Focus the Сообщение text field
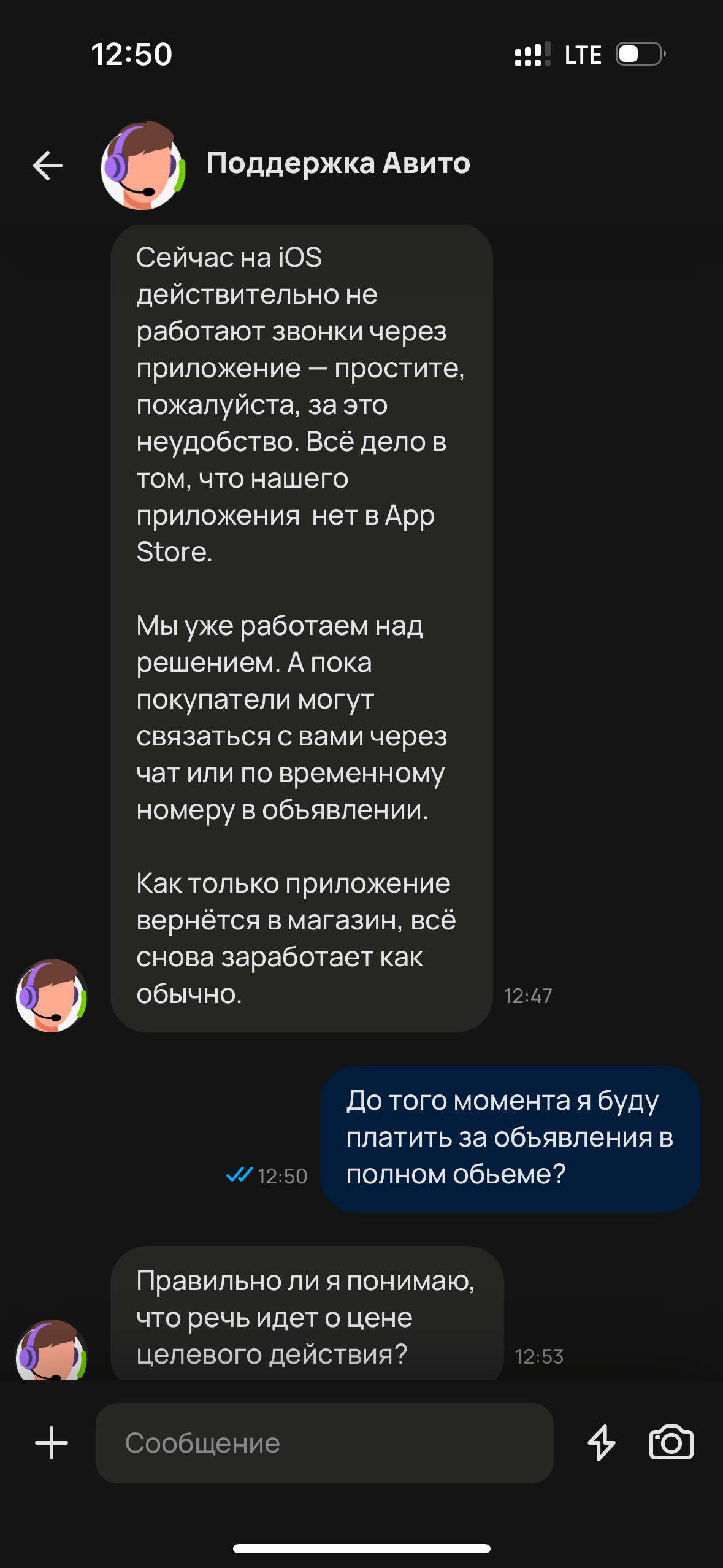 (324, 1443)
